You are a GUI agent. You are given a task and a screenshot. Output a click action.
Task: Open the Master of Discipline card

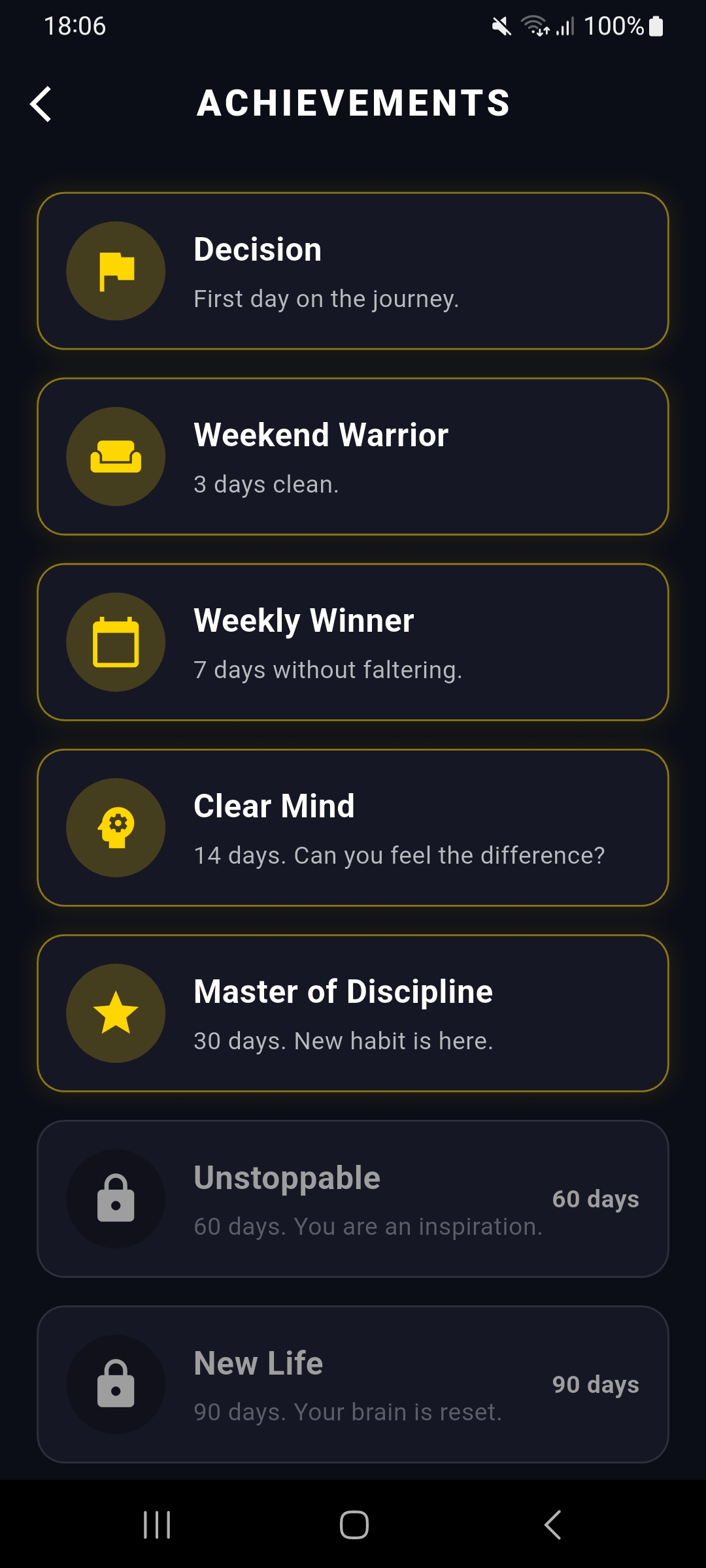(353, 1013)
